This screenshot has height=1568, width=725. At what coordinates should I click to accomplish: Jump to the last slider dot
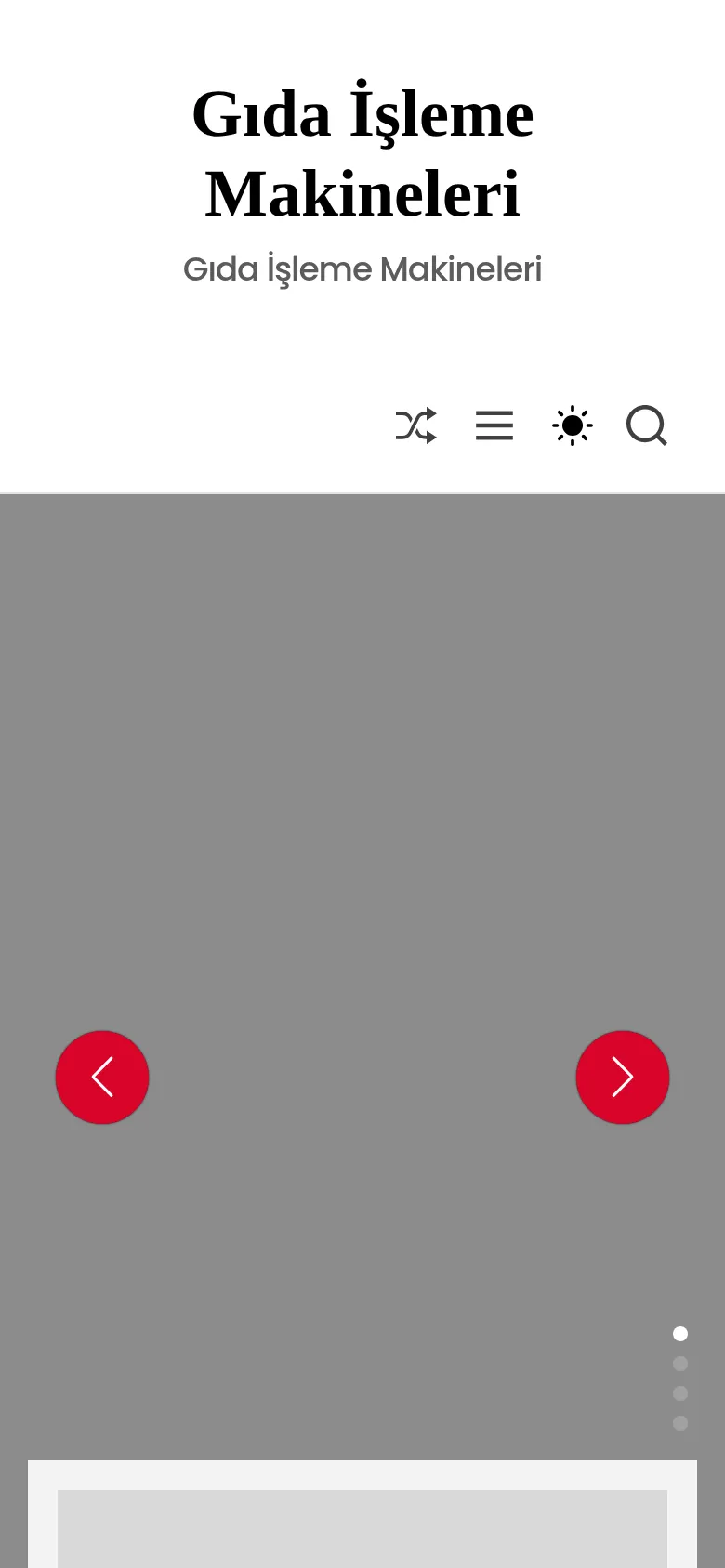coord(680,1423)
